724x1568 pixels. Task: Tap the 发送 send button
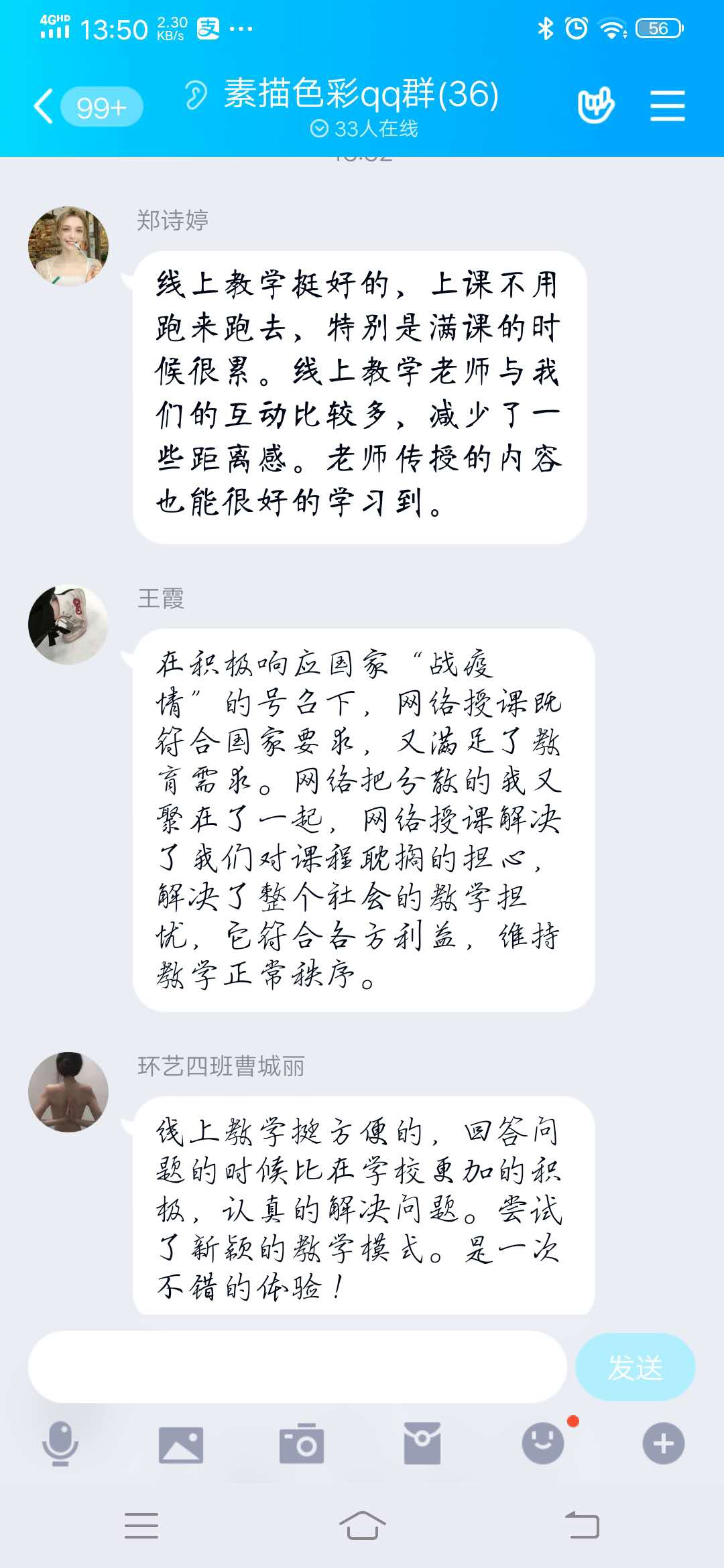point(635,1367)
